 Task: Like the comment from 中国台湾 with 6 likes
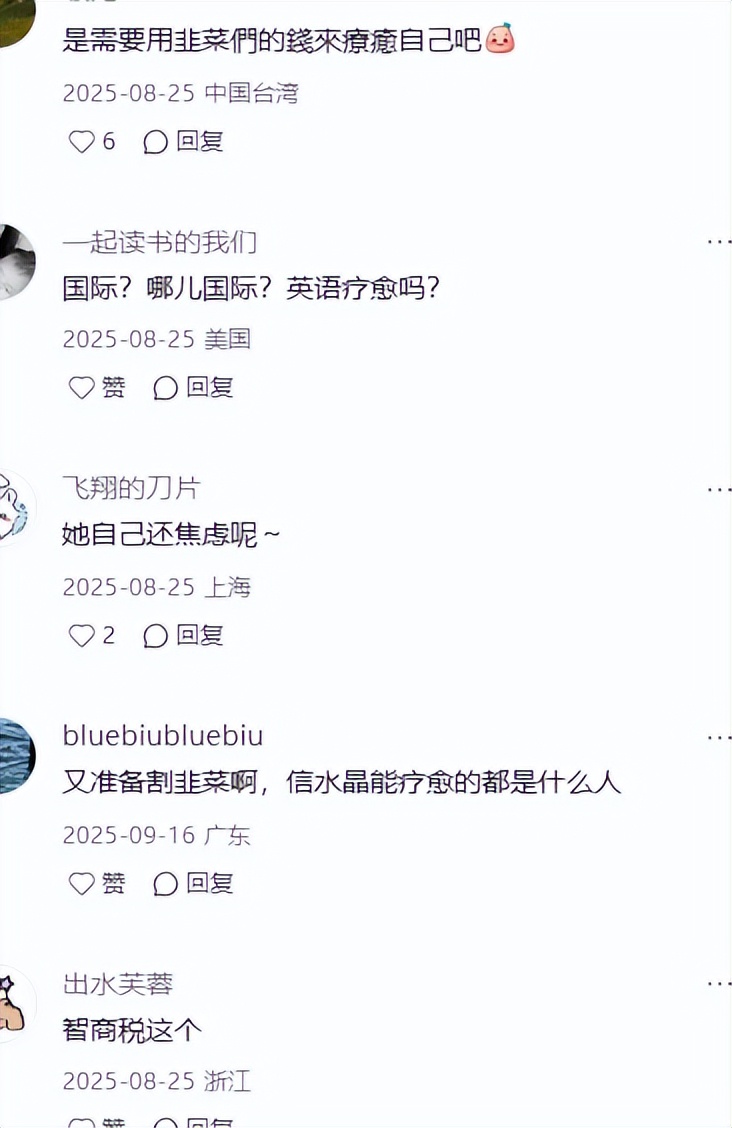(82, 142)
